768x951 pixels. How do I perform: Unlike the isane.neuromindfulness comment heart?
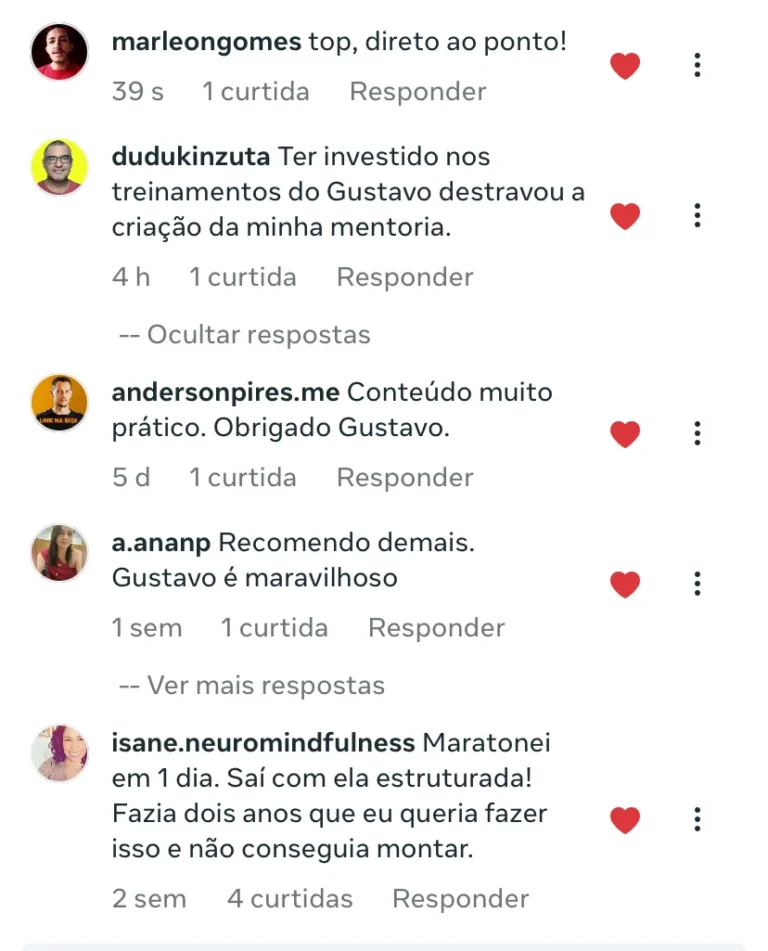(624, 818)
